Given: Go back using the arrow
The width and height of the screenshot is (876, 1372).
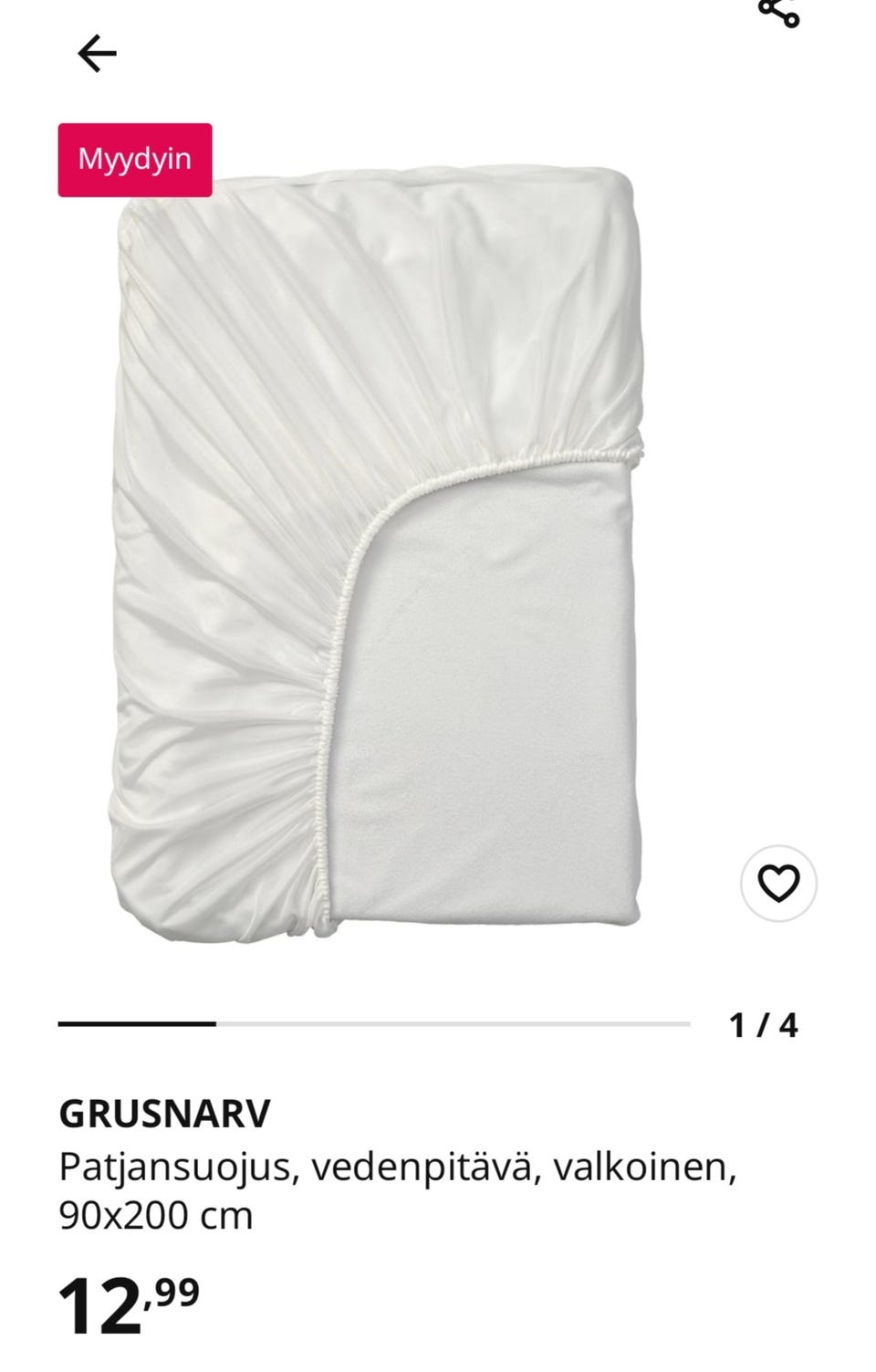Looking at the screenshot, I should pyautogui.click(x=97, y=55).
